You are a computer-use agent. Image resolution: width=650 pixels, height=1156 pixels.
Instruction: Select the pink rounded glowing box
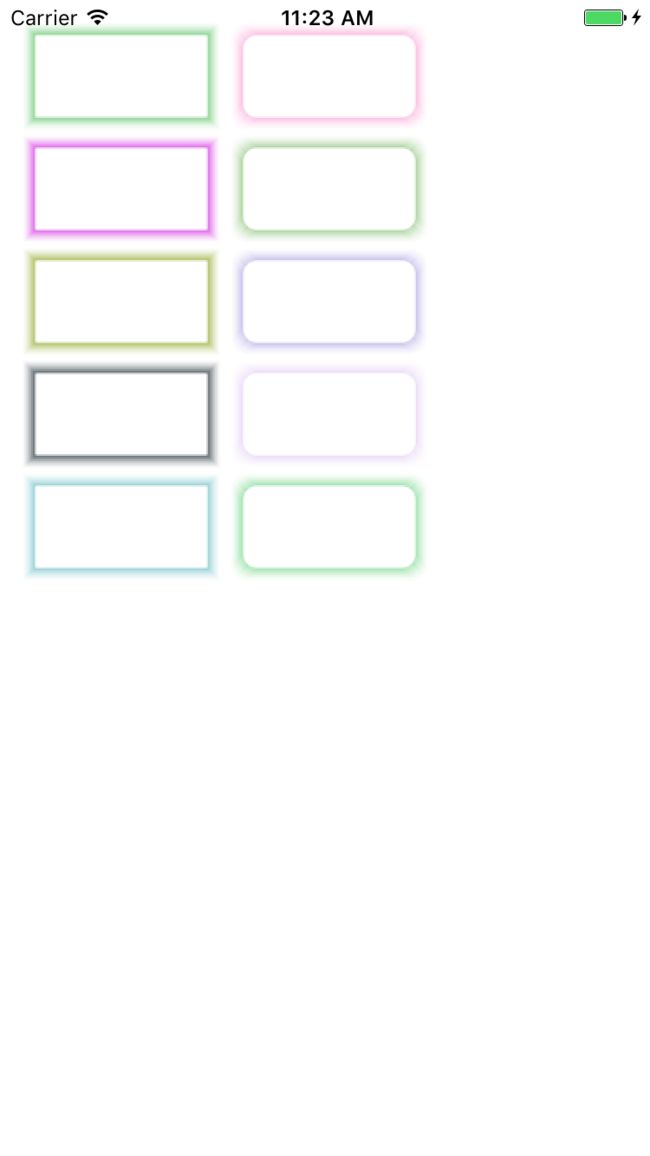(x=329, y=76)
